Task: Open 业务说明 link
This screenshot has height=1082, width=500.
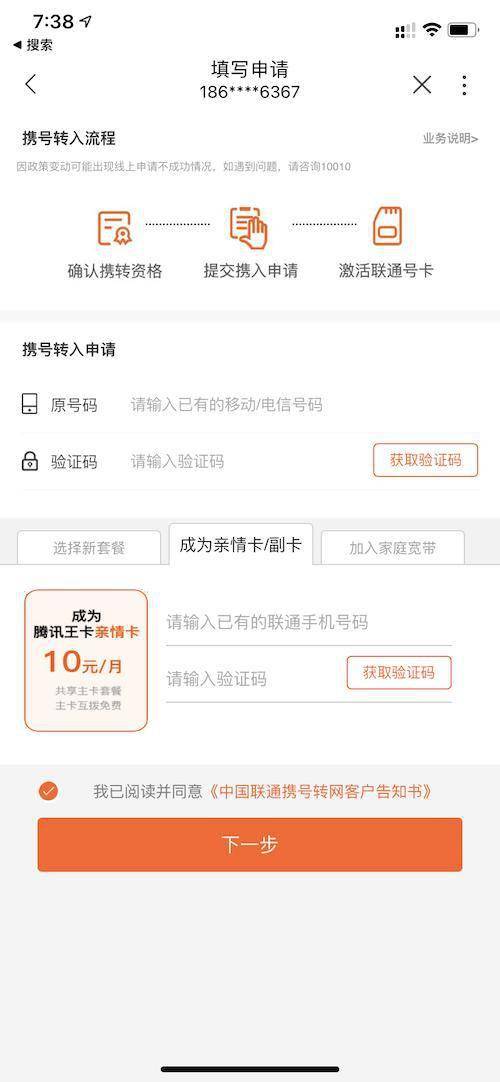Action: (450, 139)
